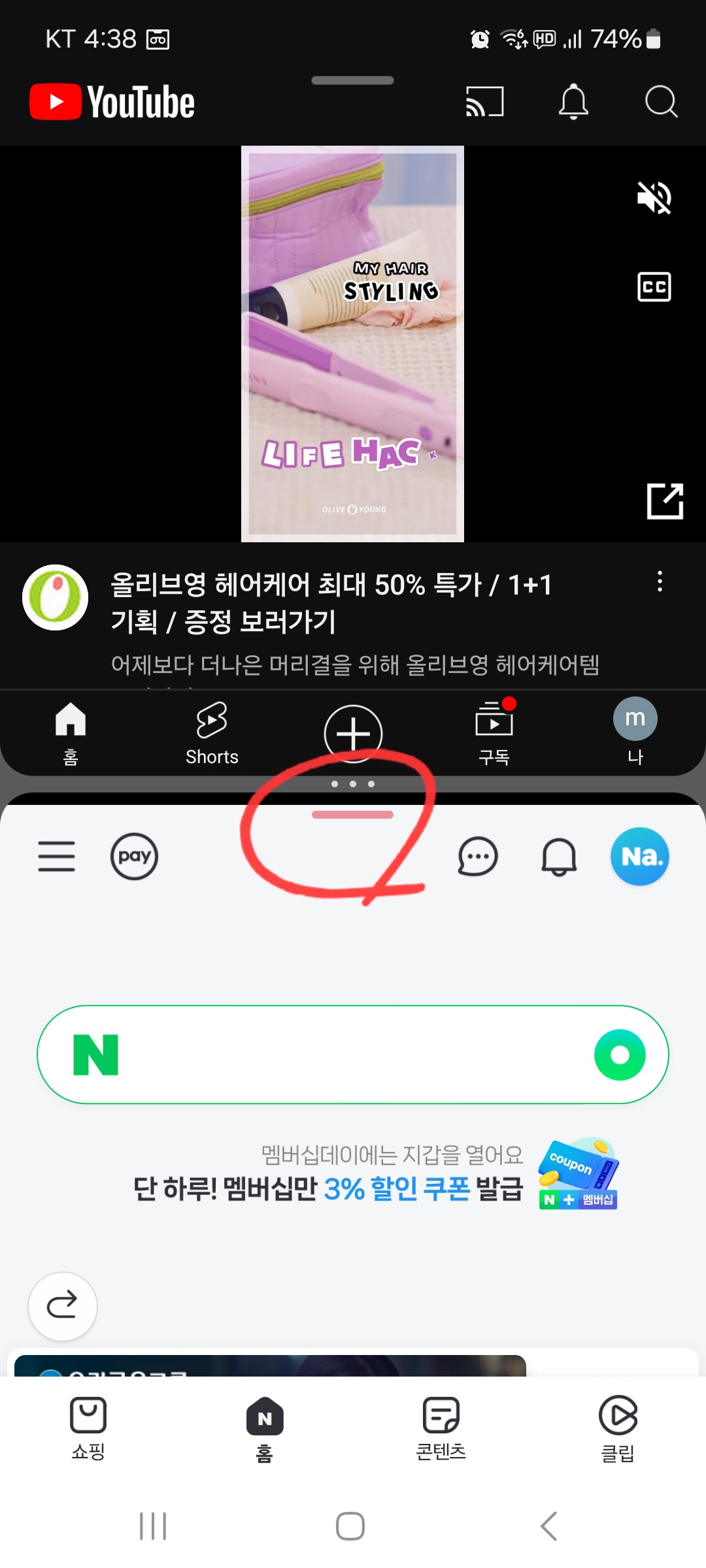Open Naver Pay
This screenshot has height=1568, width=706.
[134, 857]
